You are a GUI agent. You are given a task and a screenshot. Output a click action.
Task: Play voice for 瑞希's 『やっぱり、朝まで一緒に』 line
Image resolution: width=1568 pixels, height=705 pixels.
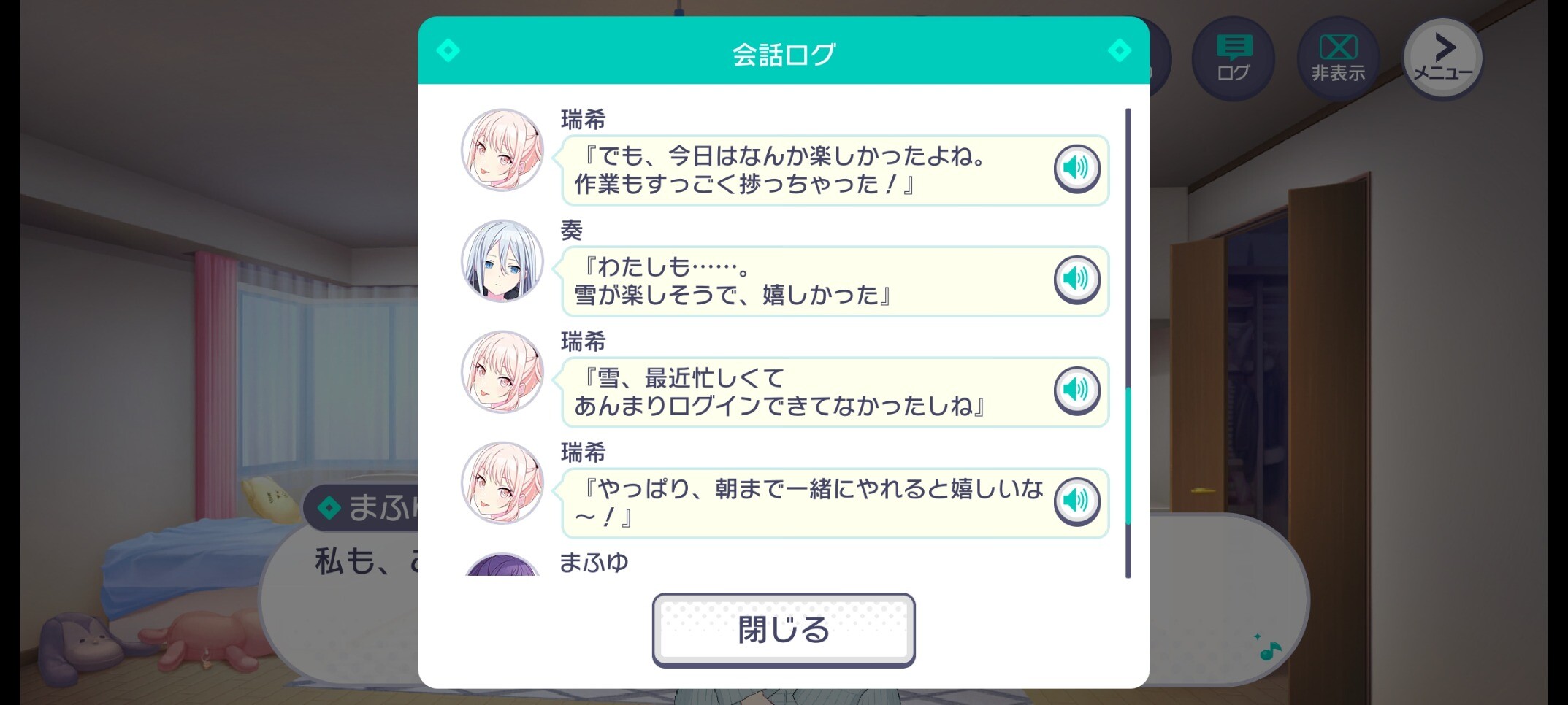[x=1076, y=501]
